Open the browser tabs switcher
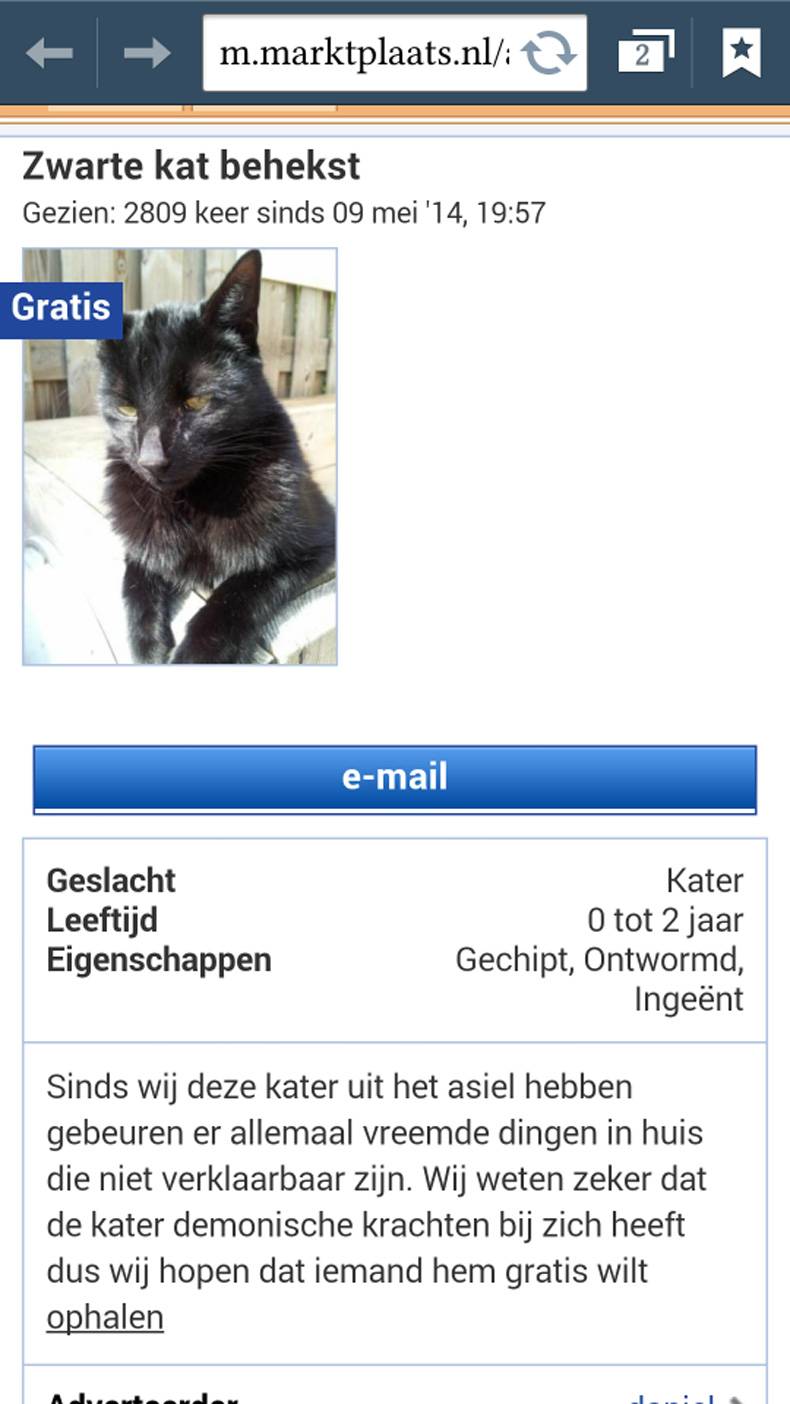Image resolution: width=790 pixels, height=1404 pixels. click(x=645, y=52)
